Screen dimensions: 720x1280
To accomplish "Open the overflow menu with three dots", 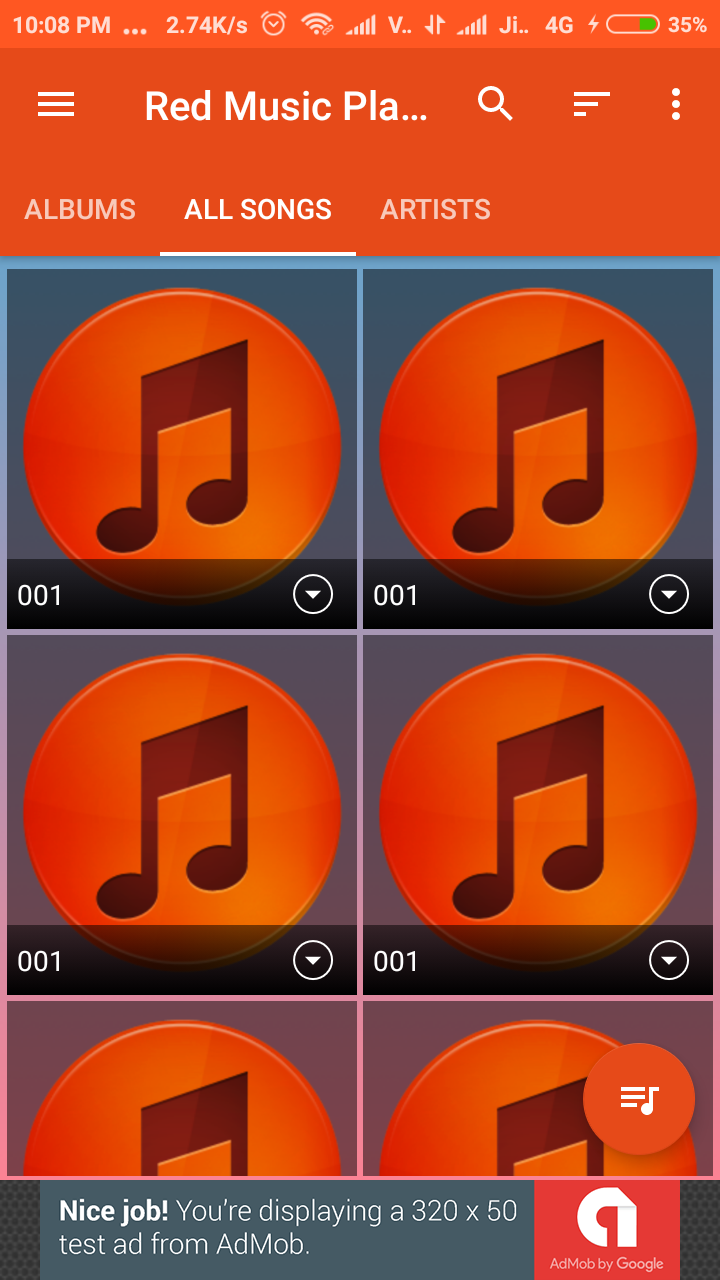I will (675, 104).
